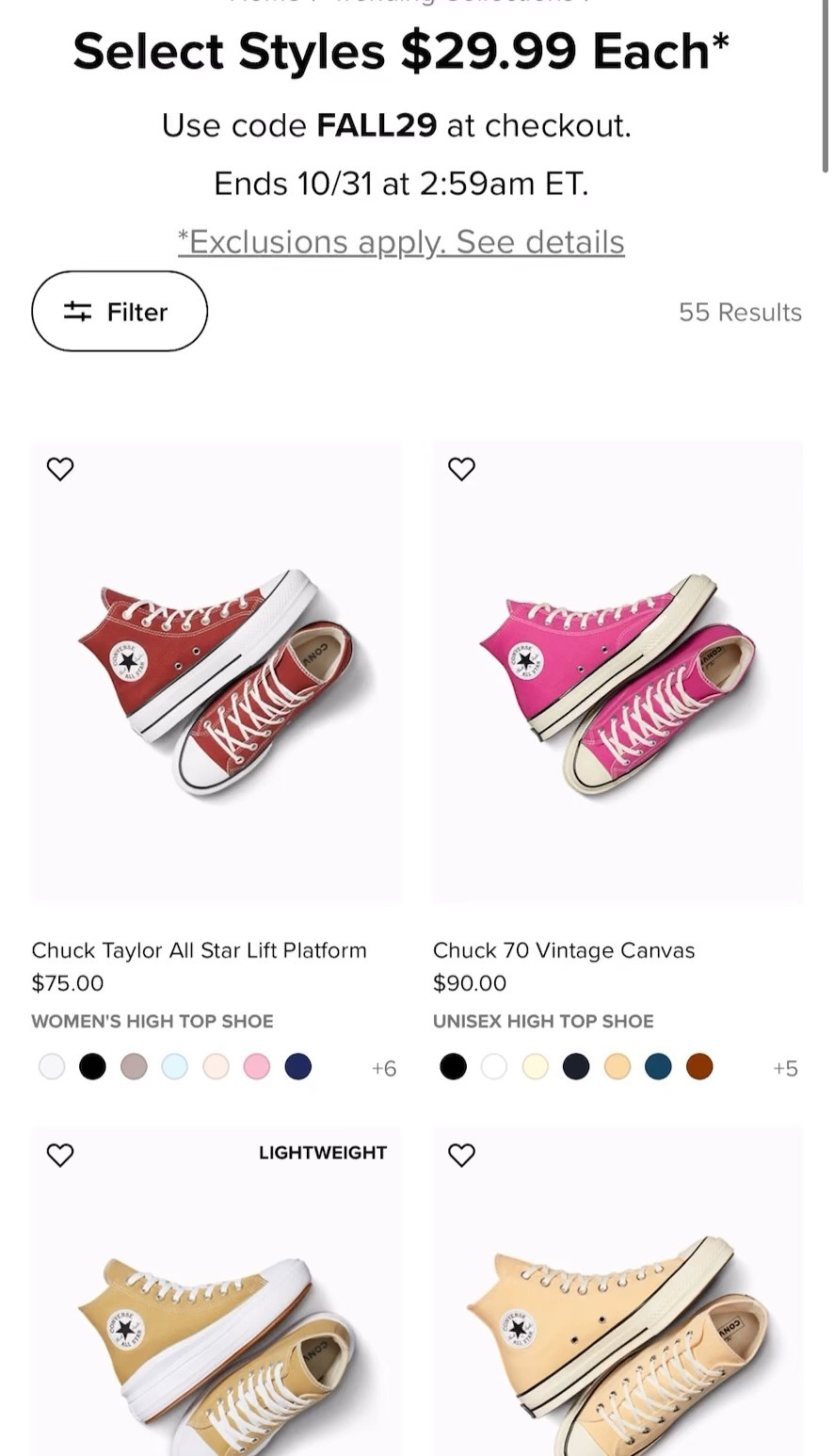Open Chuck Taylor All Star Lift Platform product page
Viewport: 834px width, 1456px height.
199,950
